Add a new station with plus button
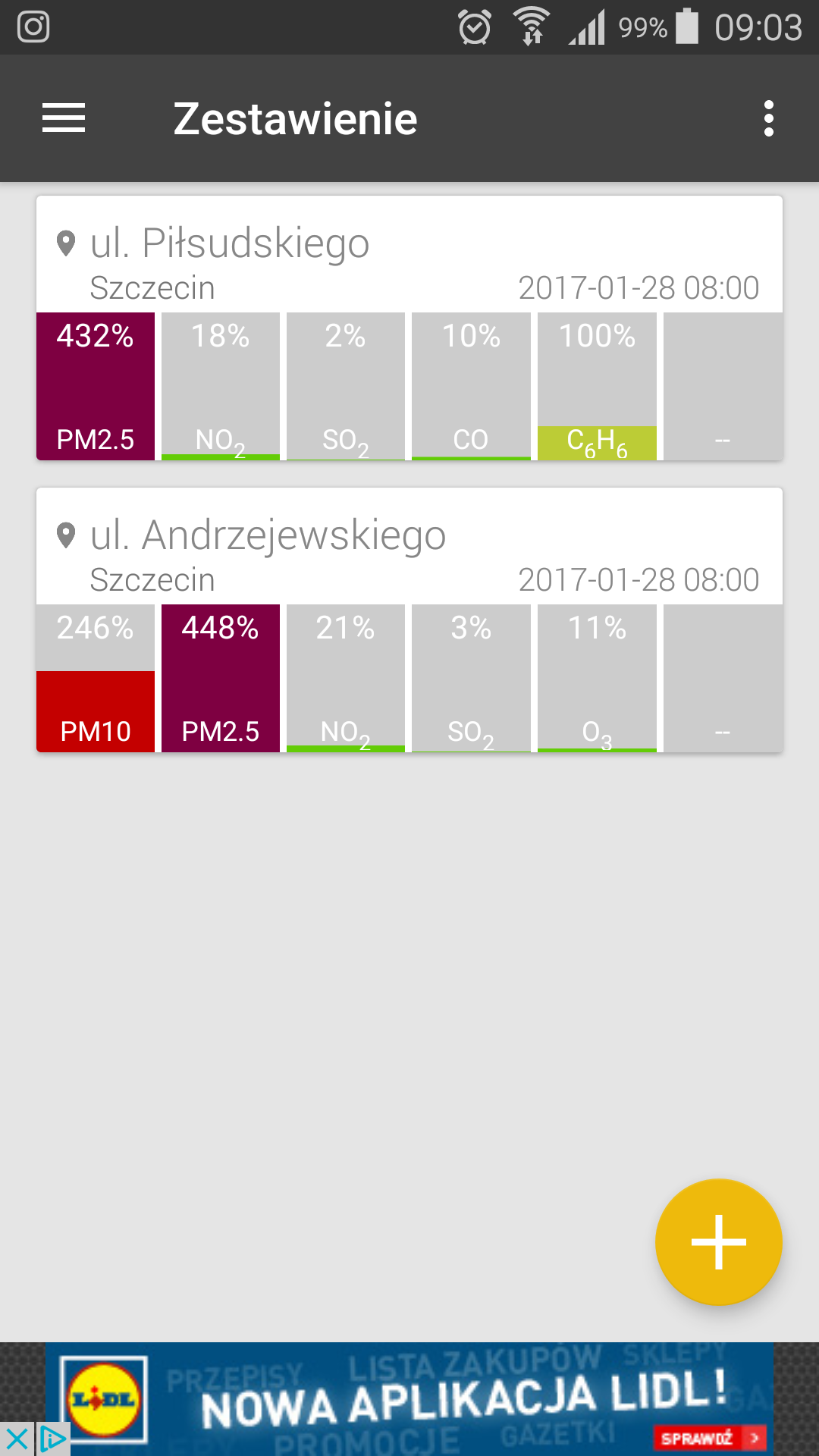Image resolution: width=819 pixels, height=1456 pixels. 718,1241
